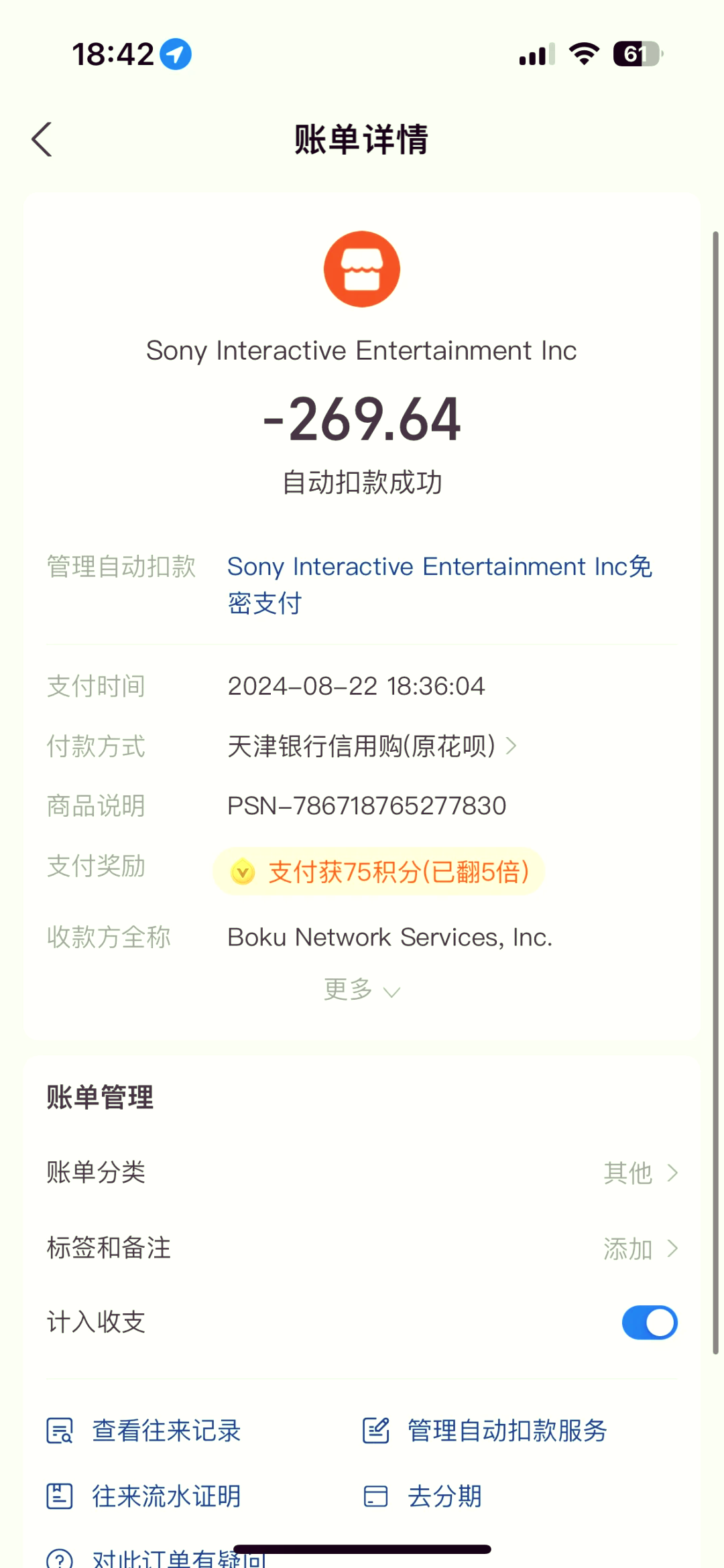
Task: Open 对此订单有疑问 help
Action: click(x=161, y=1558)
